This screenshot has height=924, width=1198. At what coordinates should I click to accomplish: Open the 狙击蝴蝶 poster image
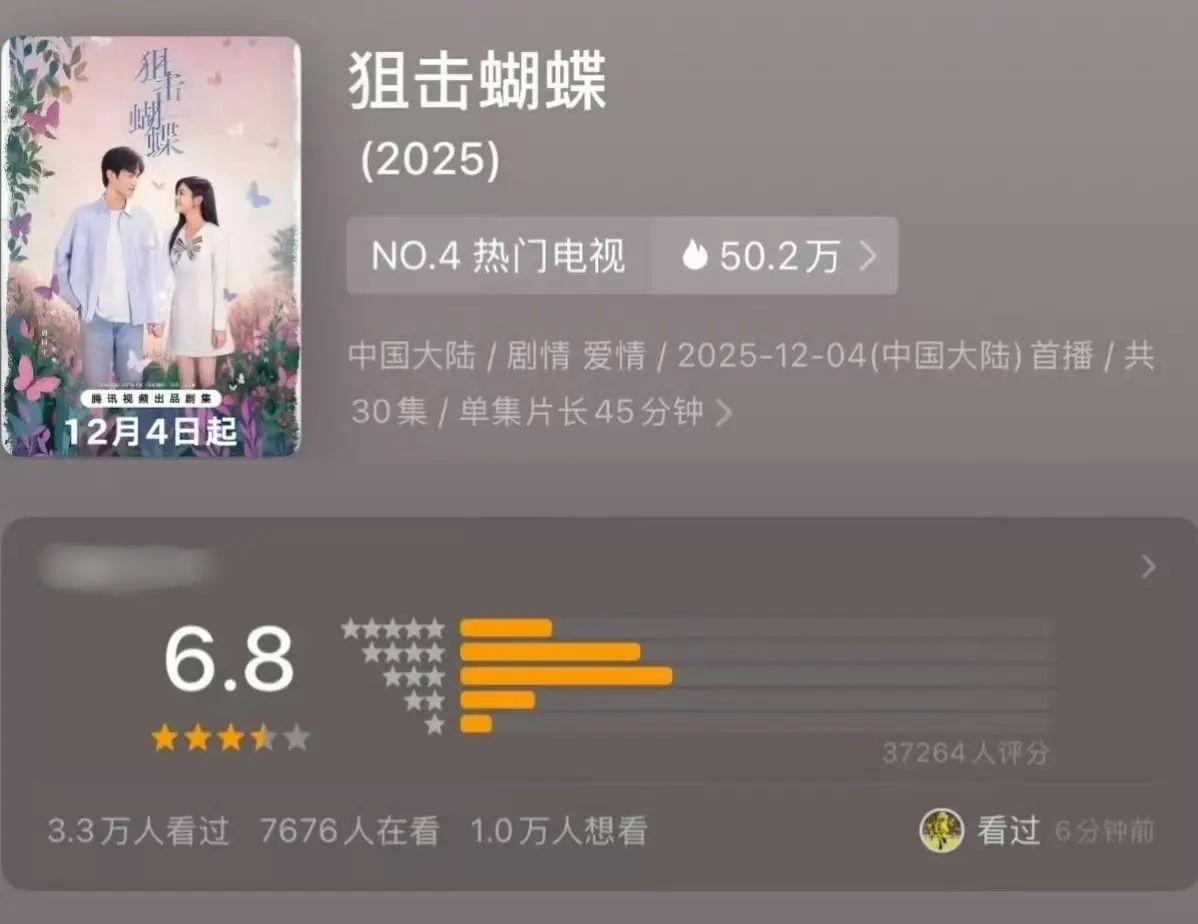point(151,247)
